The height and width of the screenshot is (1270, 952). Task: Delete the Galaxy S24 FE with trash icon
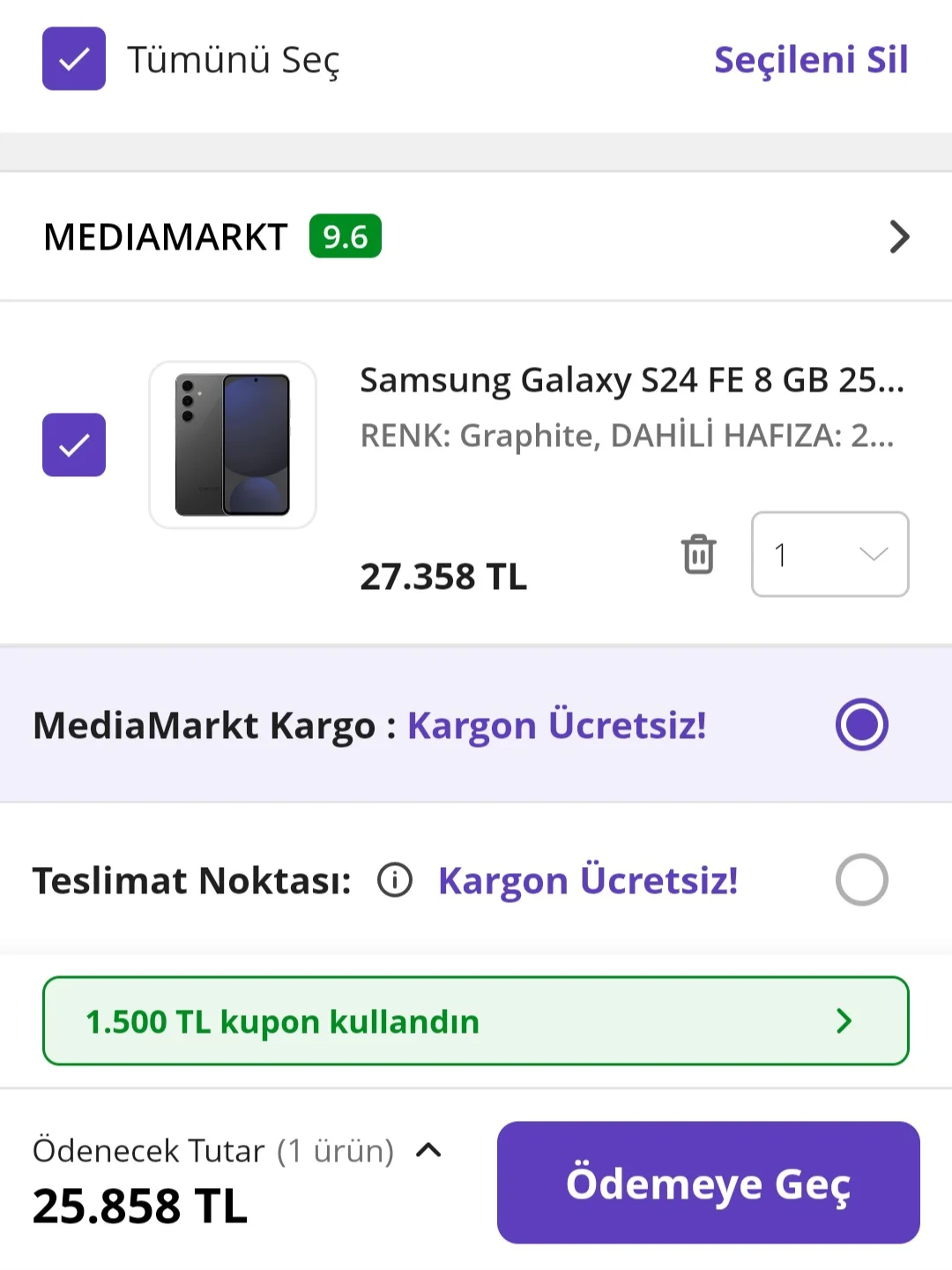[x=698, y=555]
